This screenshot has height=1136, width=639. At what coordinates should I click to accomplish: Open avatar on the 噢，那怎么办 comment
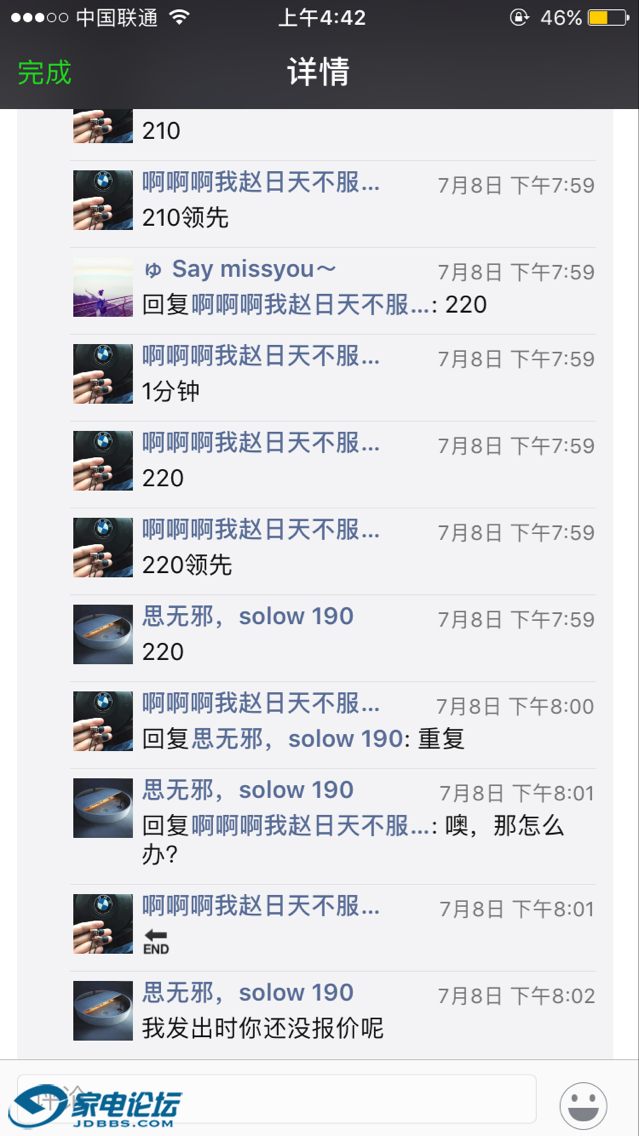coord(103,808)
